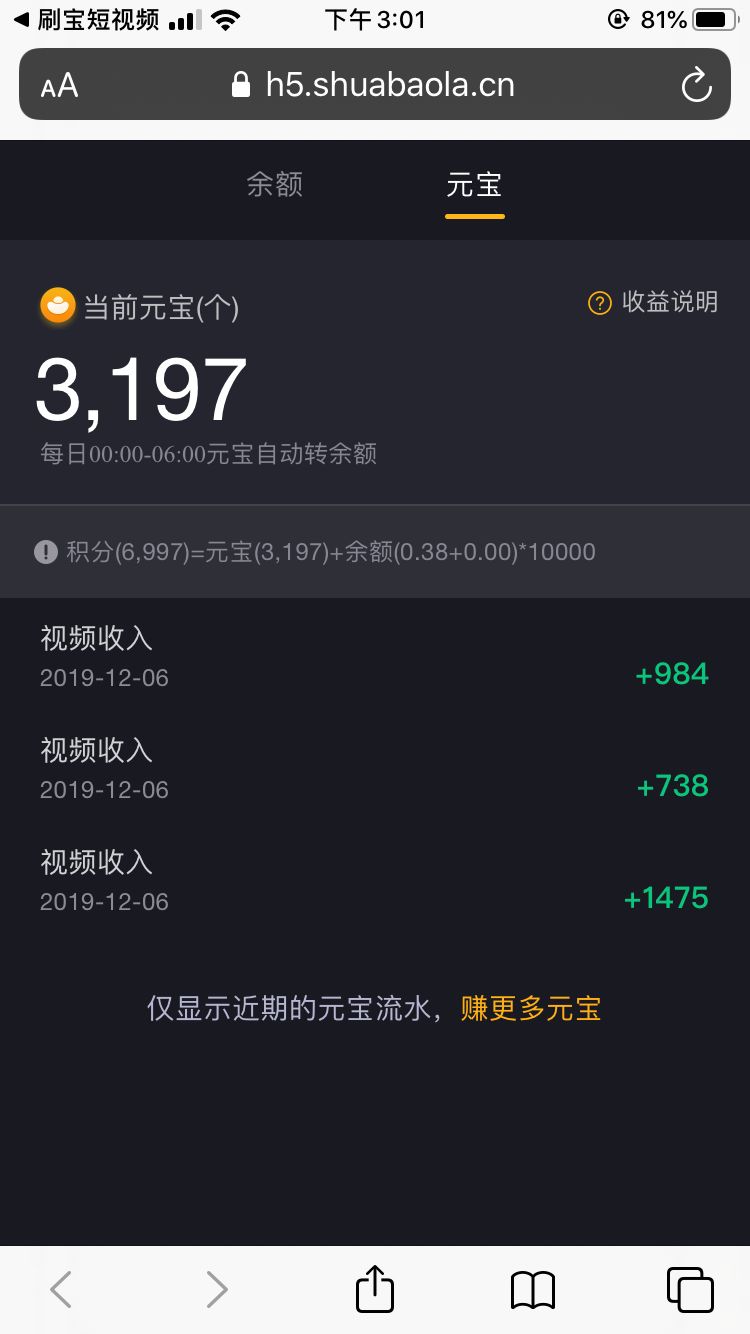
Task: Tap 赚更多元宝 link
Action: (x=530, y=1008)
